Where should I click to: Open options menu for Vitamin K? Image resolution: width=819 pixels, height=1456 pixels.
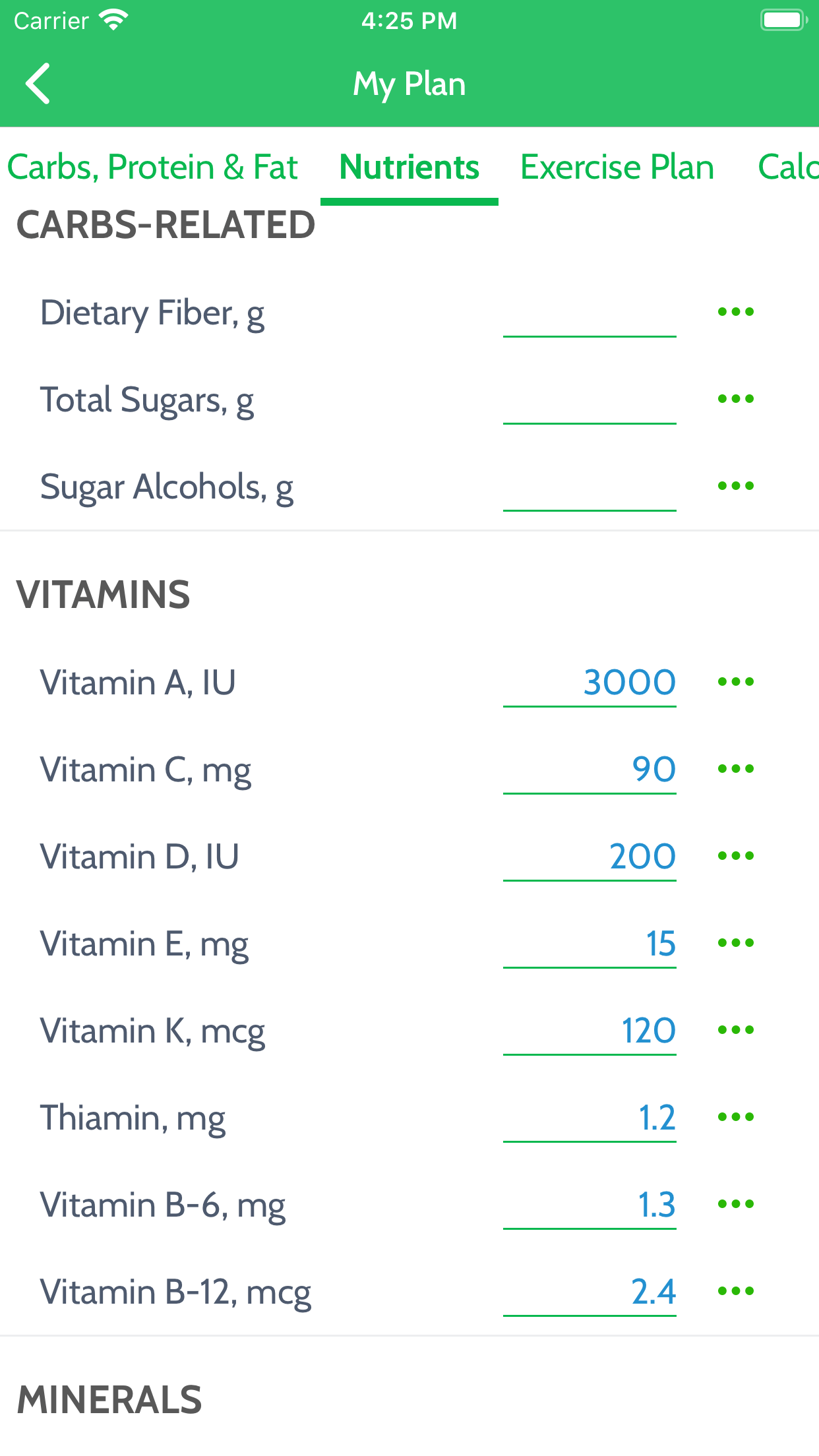click(737, 1029)
